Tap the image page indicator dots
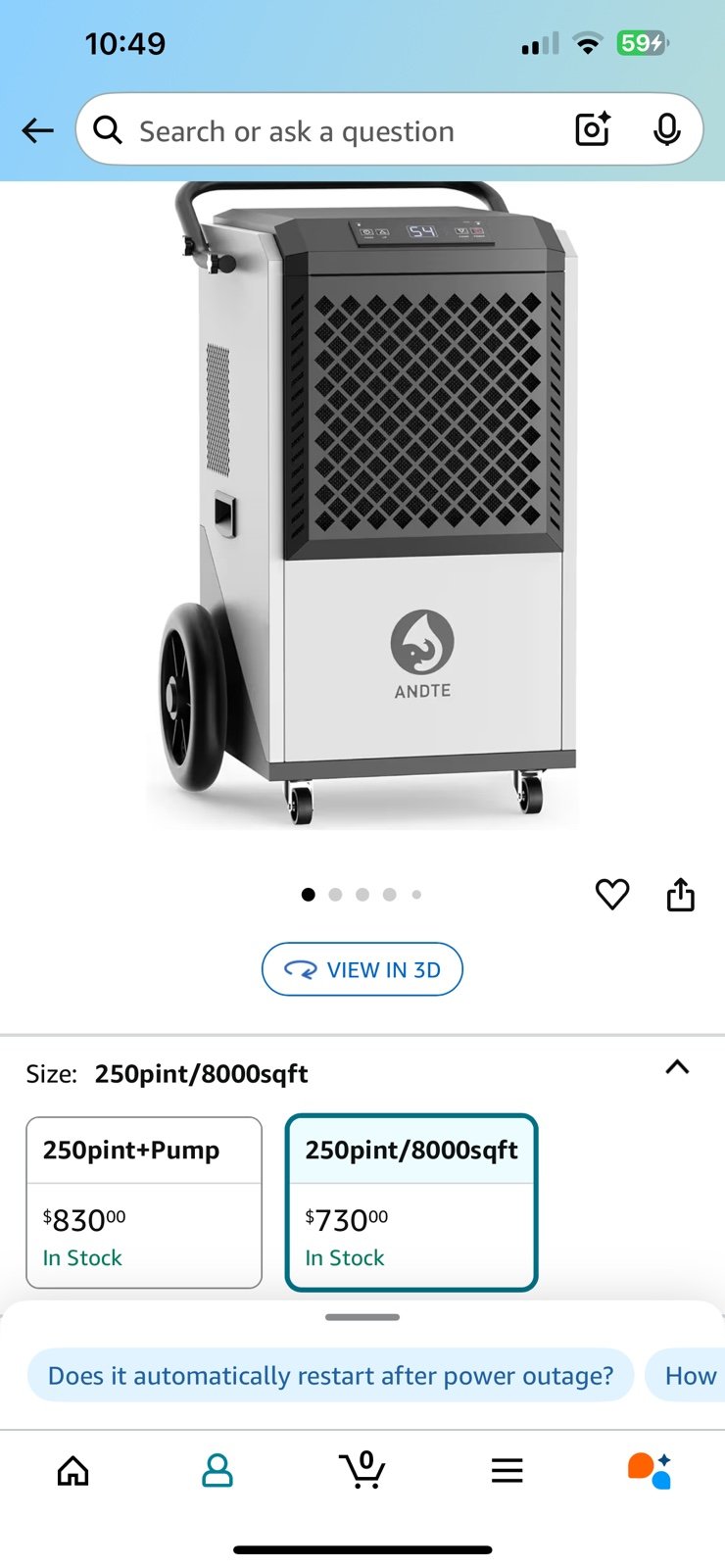Image resolution: width=725 pixels, height=1568 pixels. (362, 894)
